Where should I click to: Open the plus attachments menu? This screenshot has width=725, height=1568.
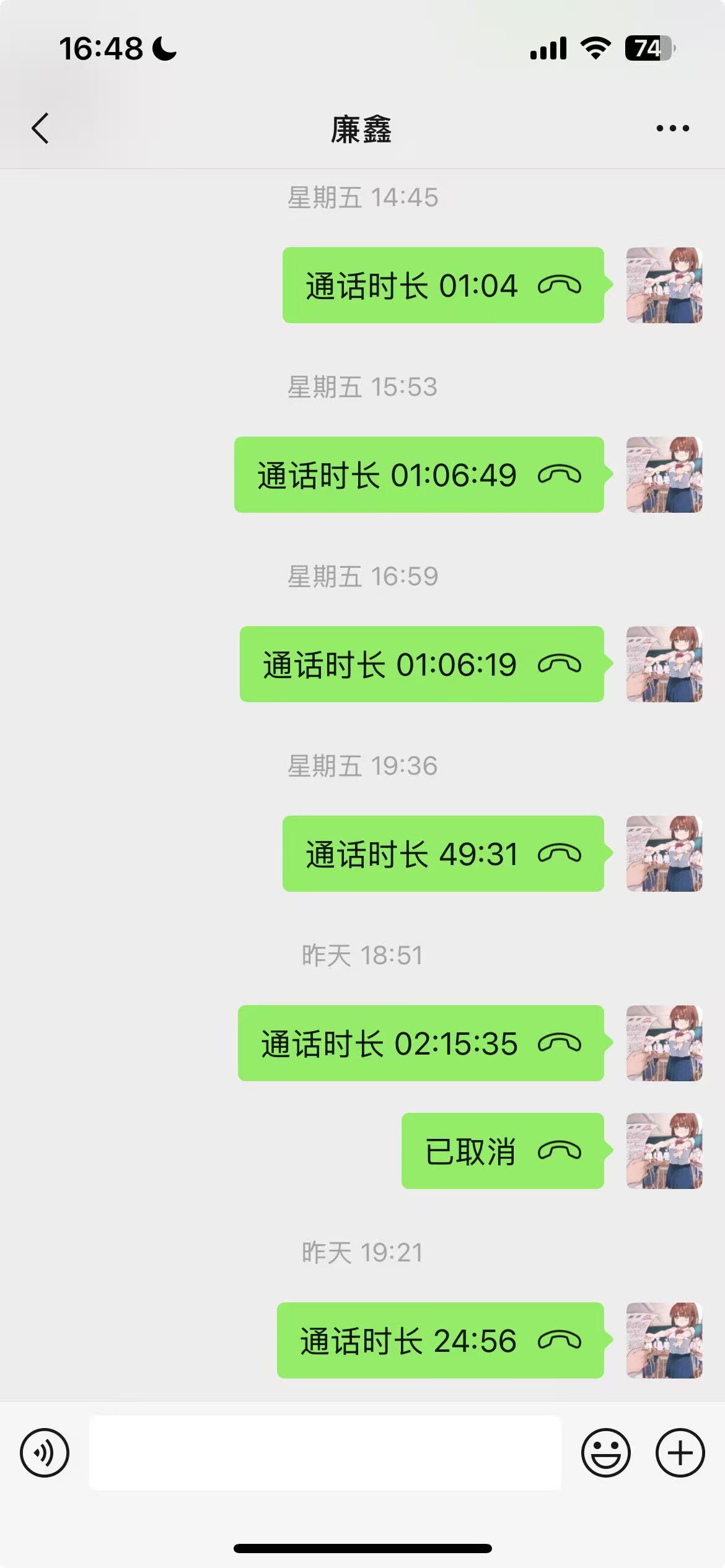pyautogui.click(x=680, y=1452)
